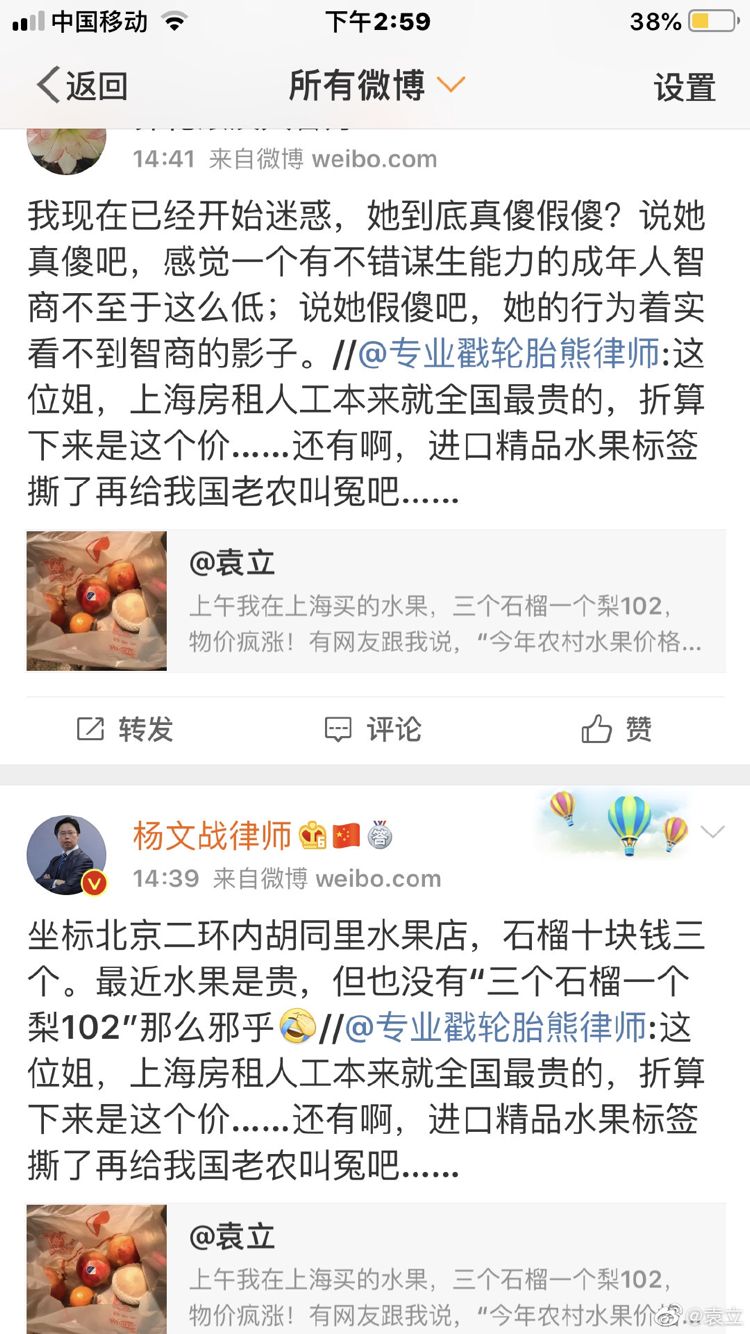Like the first post with 赞
Image resolution: width=750 pixels, height=1334 pixels.
coord(617,729)
